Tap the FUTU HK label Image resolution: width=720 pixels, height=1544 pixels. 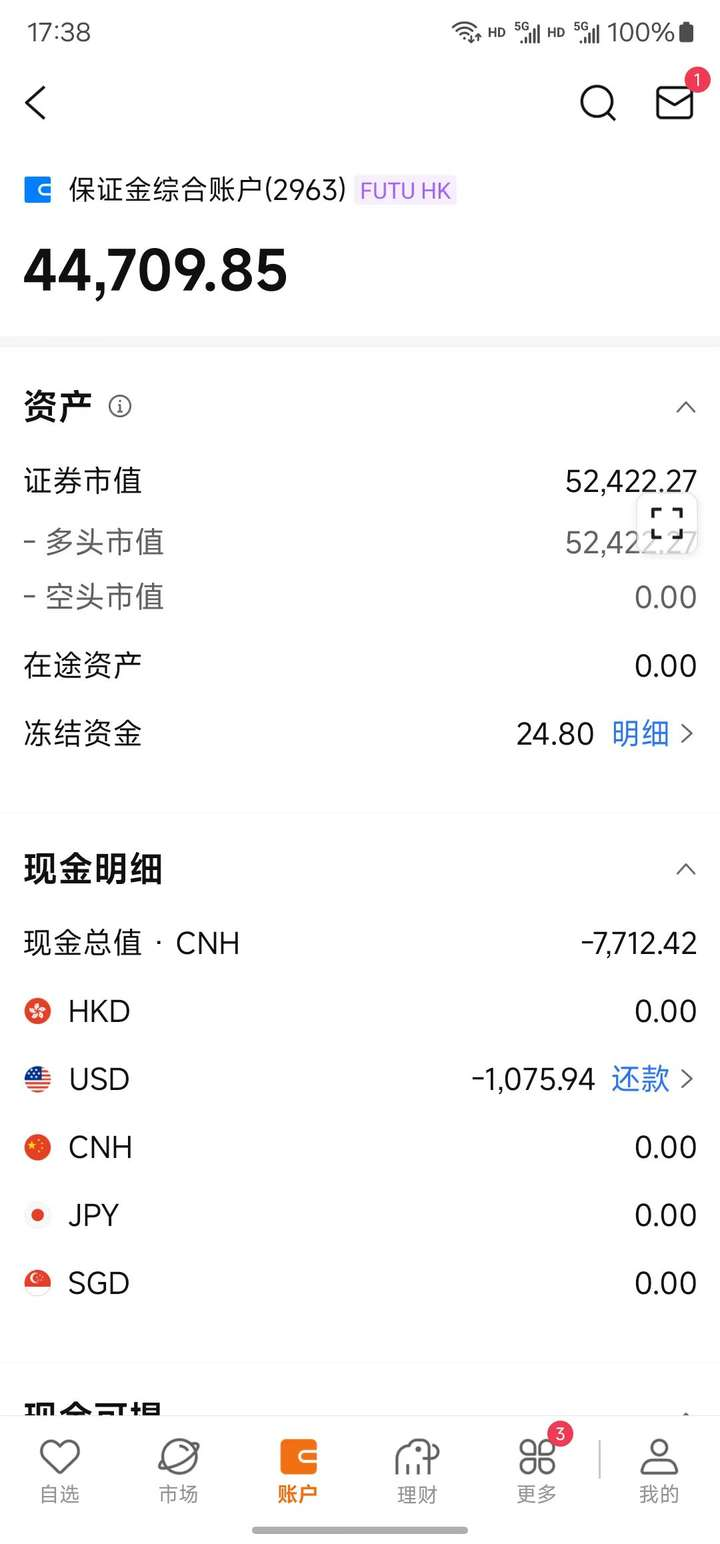click(405, 190)
